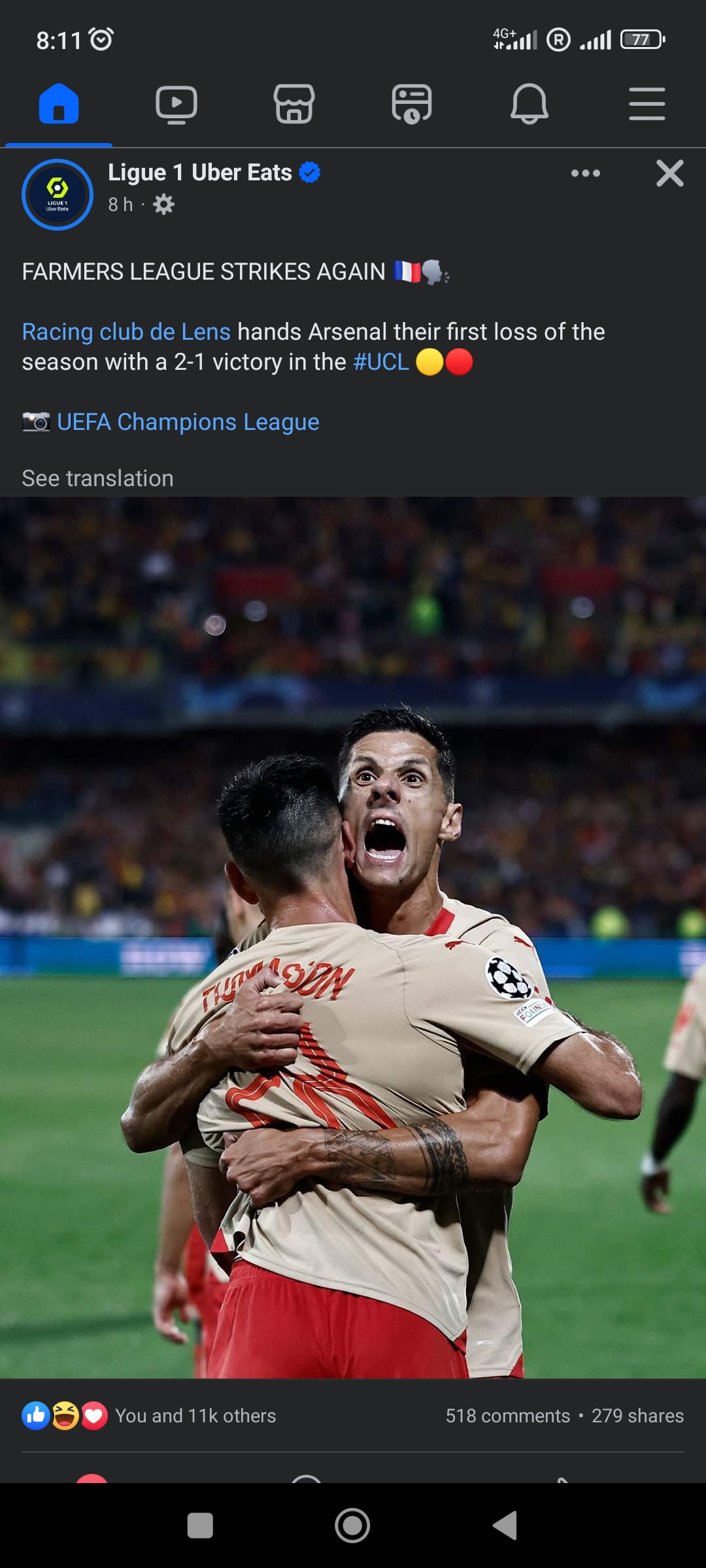Open Ligue 1 Uber Eats profile picture
This screenshot has height=1568, width=706.
pos(58,195)
